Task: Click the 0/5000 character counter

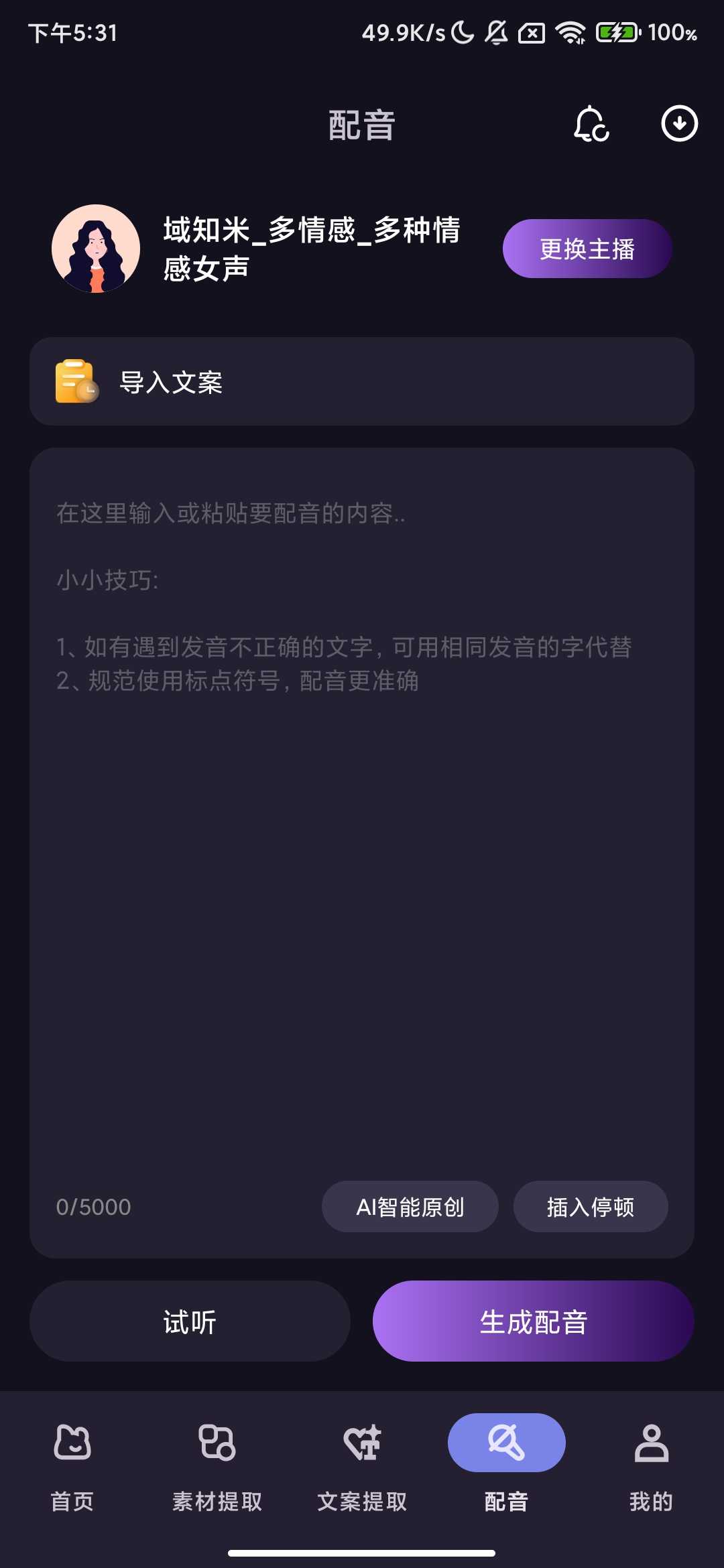Action: click(93, 1206)
